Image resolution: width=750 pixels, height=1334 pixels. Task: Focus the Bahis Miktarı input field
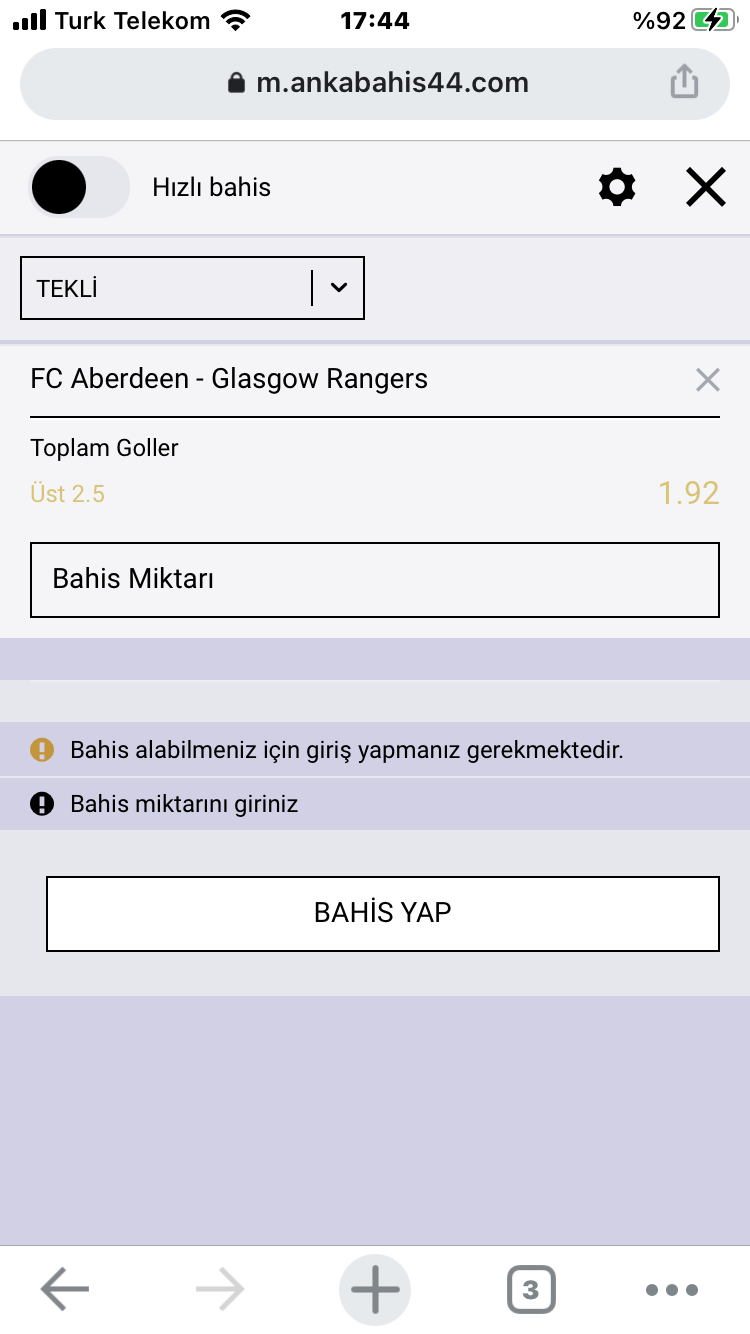pos(375,580)
